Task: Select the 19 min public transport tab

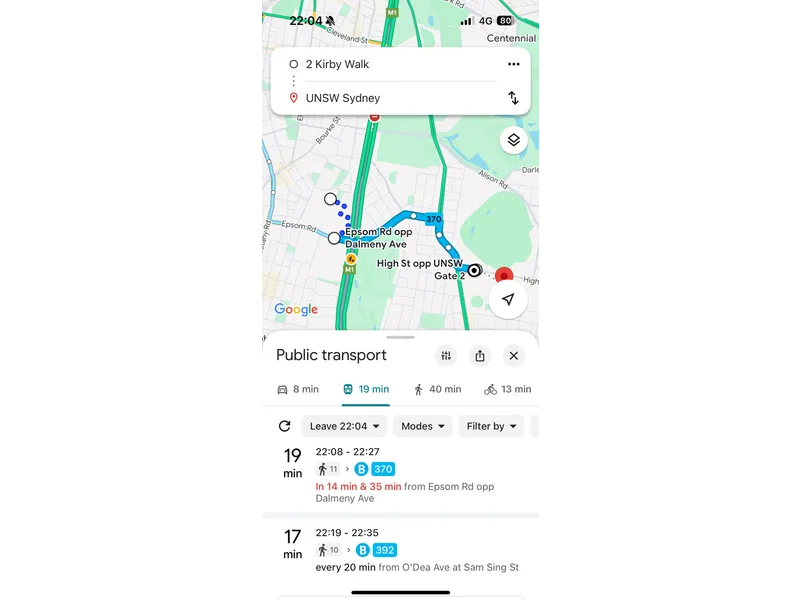Action: point(365,389)
